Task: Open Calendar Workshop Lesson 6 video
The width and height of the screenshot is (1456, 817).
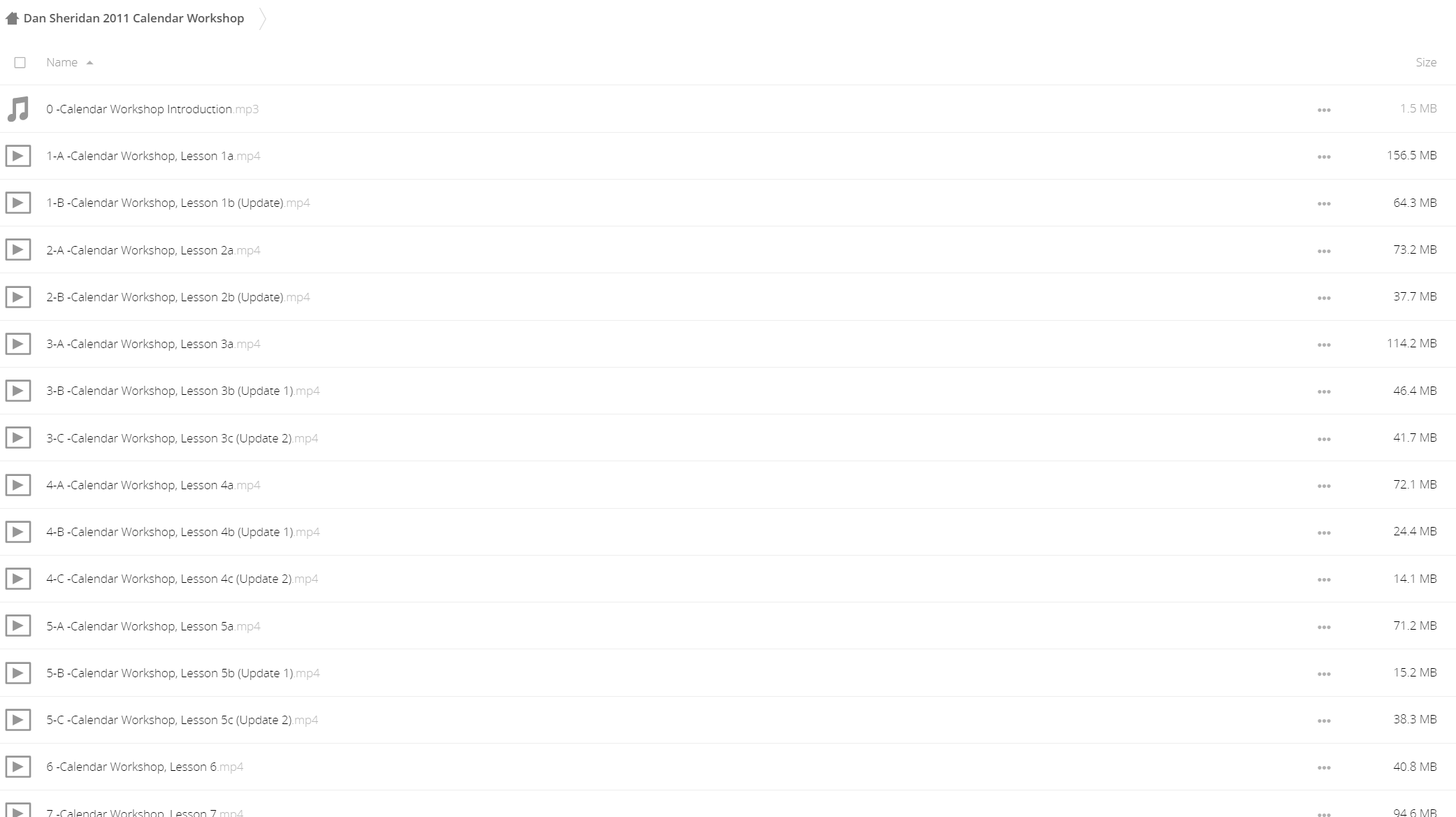Action: pyautogui.click(x=131, y=767)
